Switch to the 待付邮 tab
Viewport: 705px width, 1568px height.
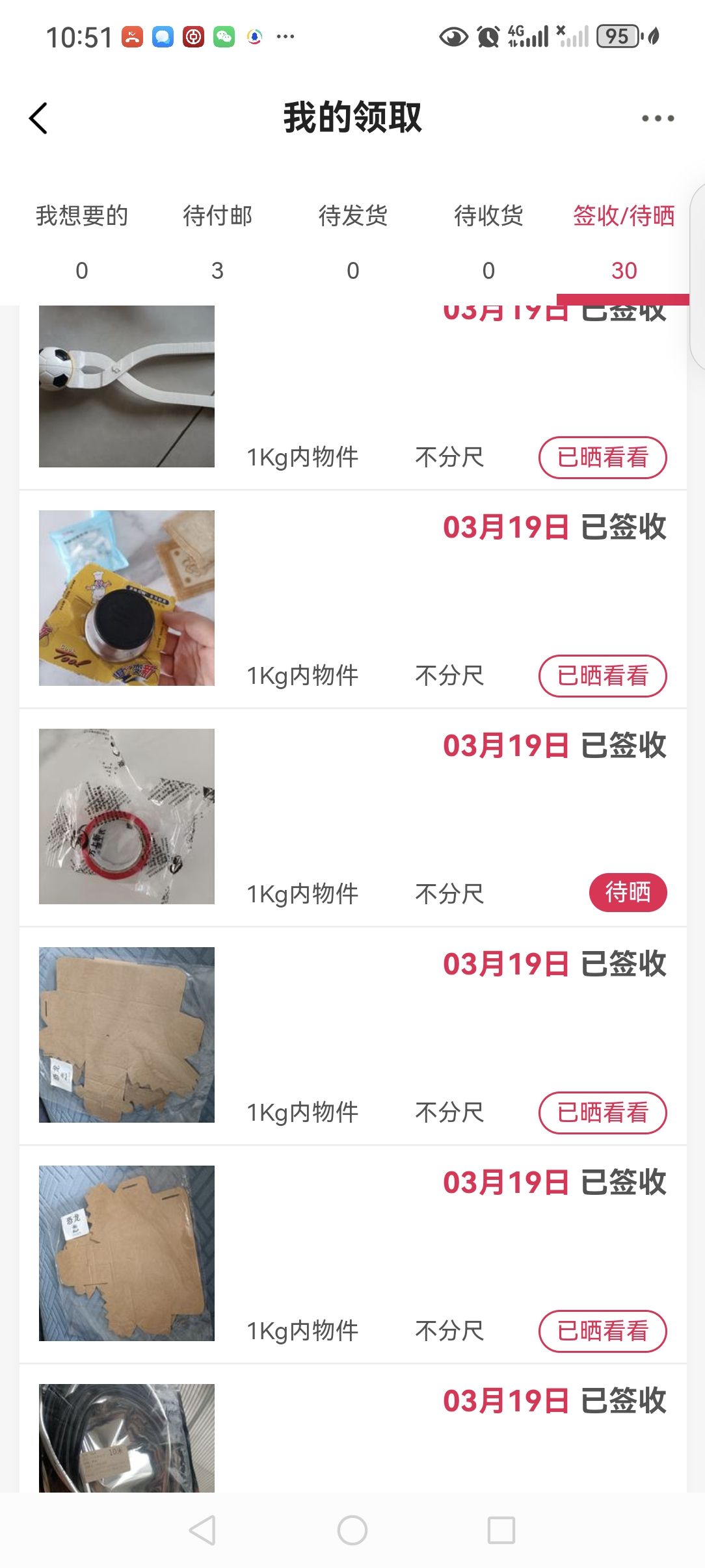click(x=217, y=241)
